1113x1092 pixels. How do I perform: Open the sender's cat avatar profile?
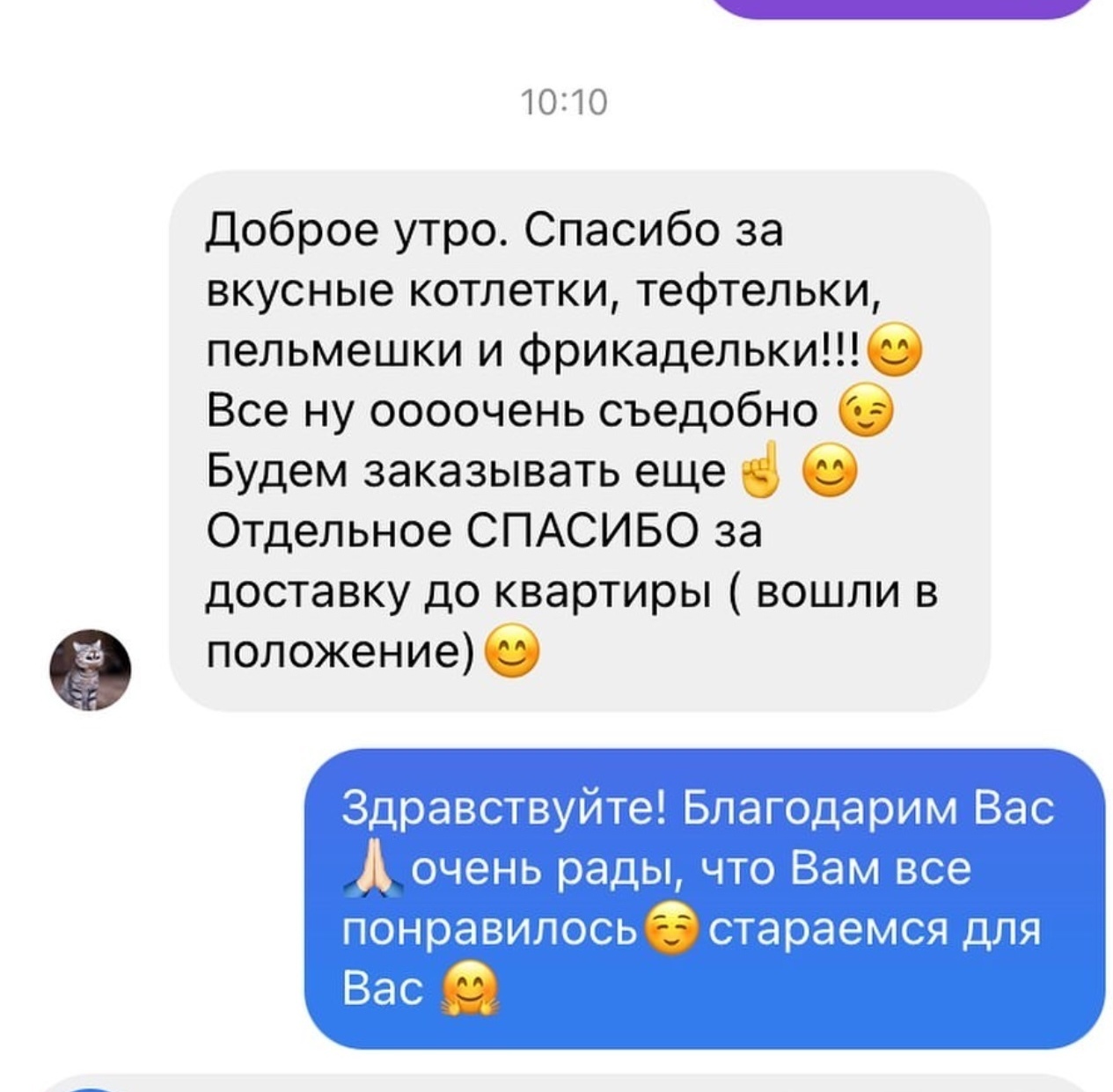point(90,670)
